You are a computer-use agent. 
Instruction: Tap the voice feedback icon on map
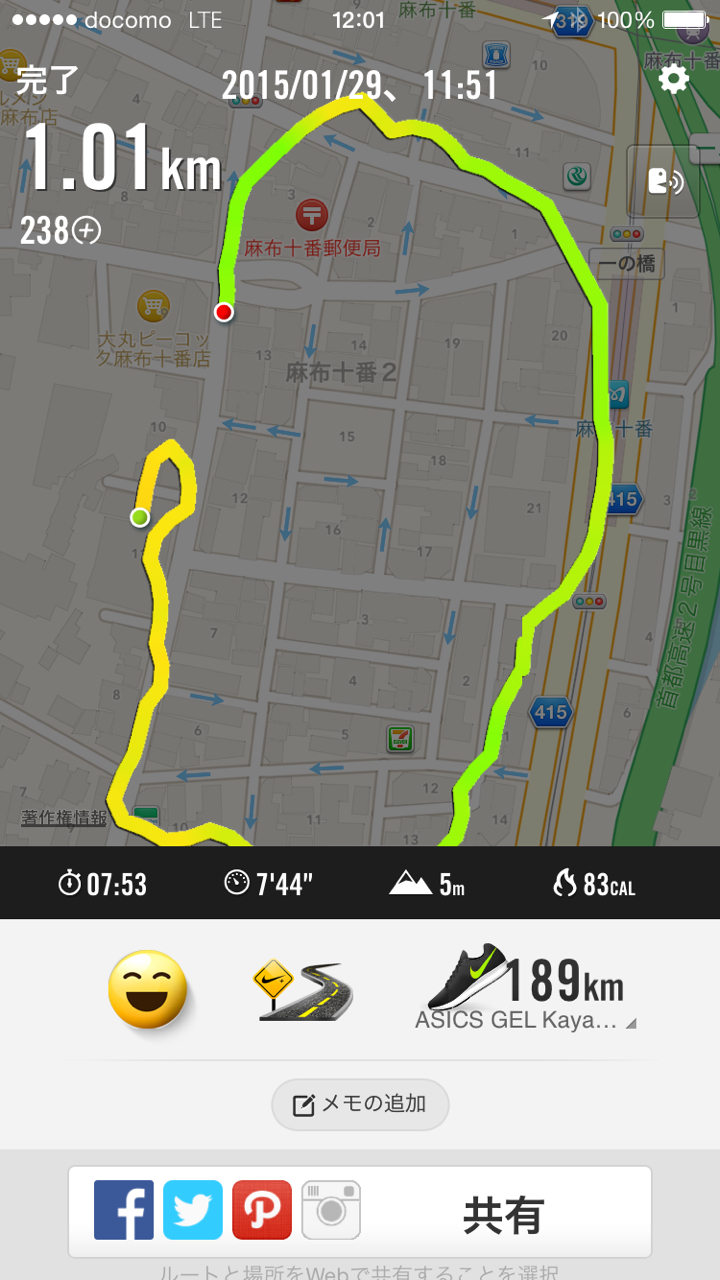[x=664, y=181]
